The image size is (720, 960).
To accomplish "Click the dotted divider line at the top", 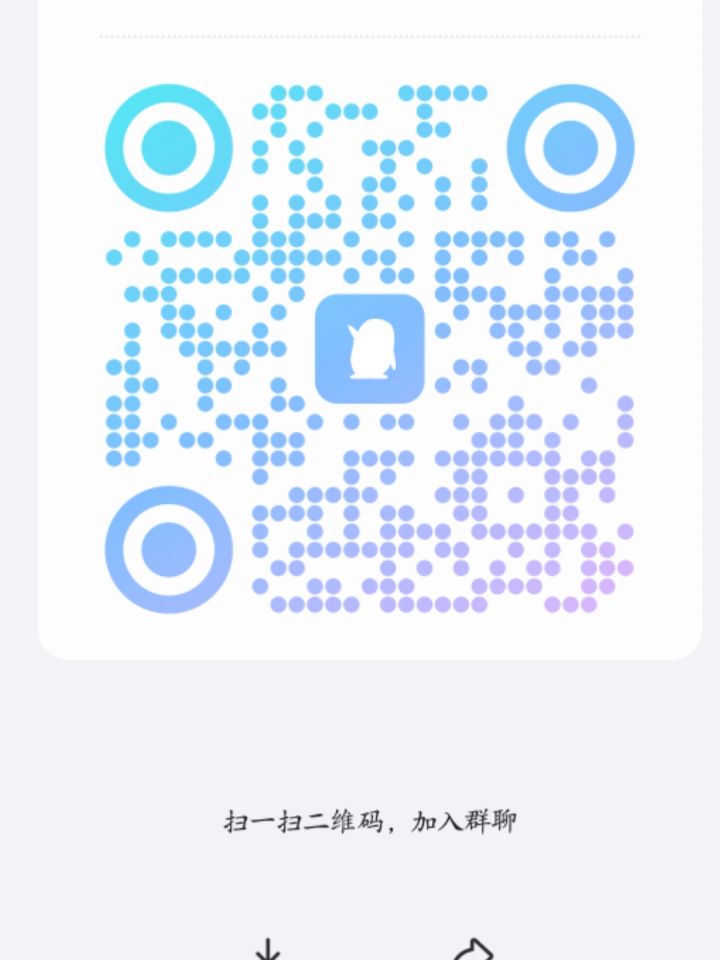I will pyautogui.click(x=371, y=37).
